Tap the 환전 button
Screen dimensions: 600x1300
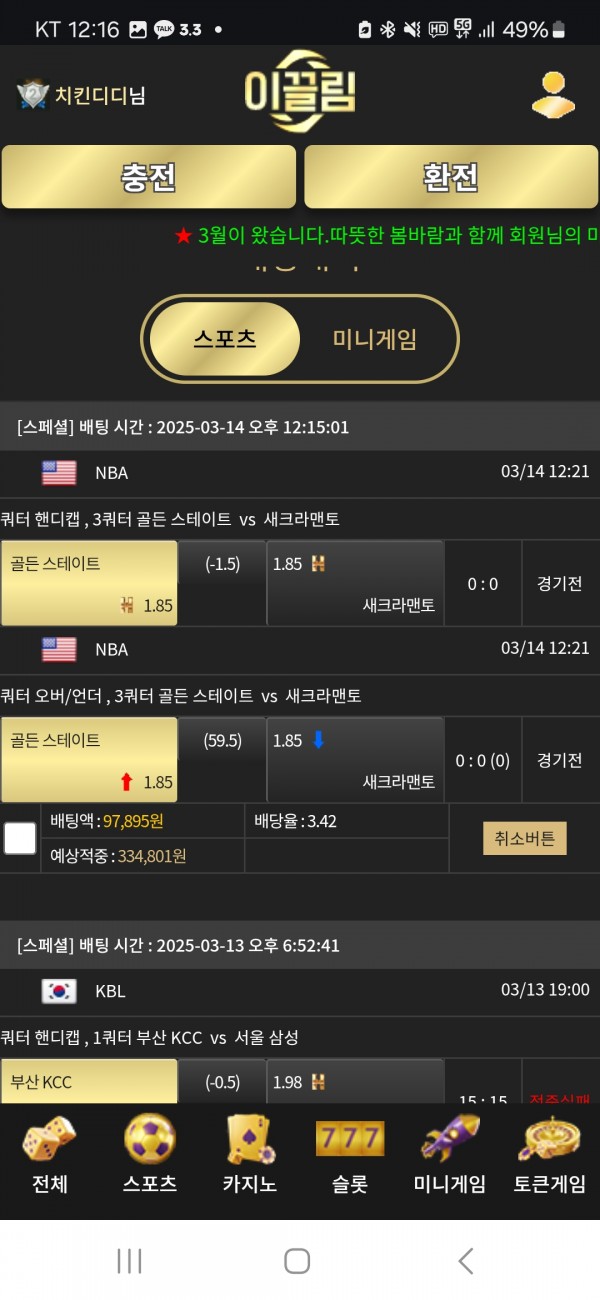pyautogui.click(x=451, y=177)
